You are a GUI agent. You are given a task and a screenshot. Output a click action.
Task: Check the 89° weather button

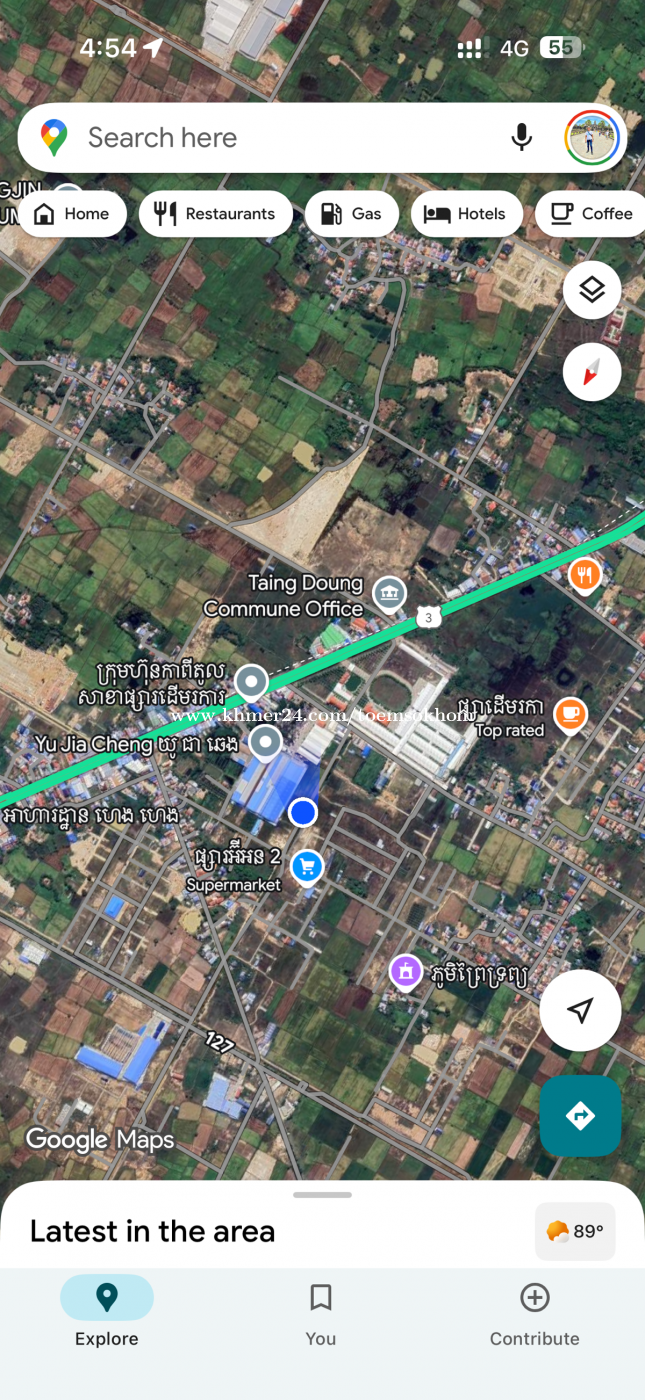point(575,1231)
